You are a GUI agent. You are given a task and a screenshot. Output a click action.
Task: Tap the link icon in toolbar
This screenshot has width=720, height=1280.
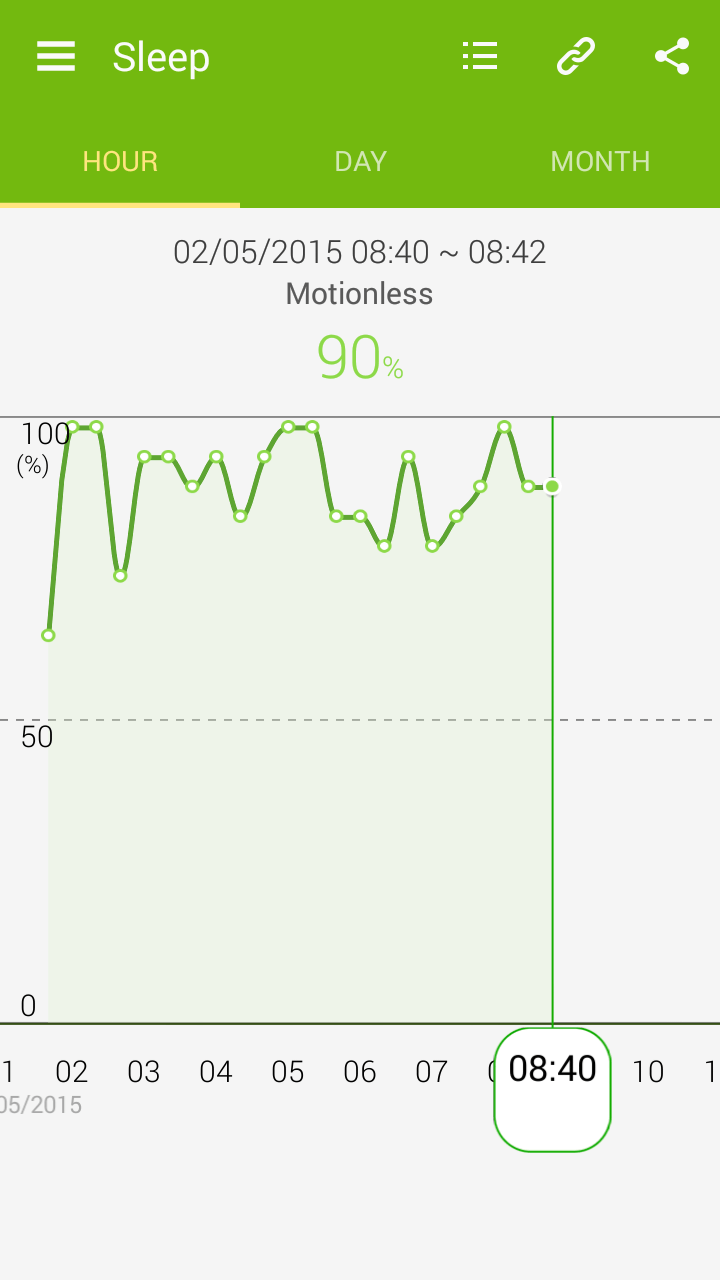tap(576, 57)
